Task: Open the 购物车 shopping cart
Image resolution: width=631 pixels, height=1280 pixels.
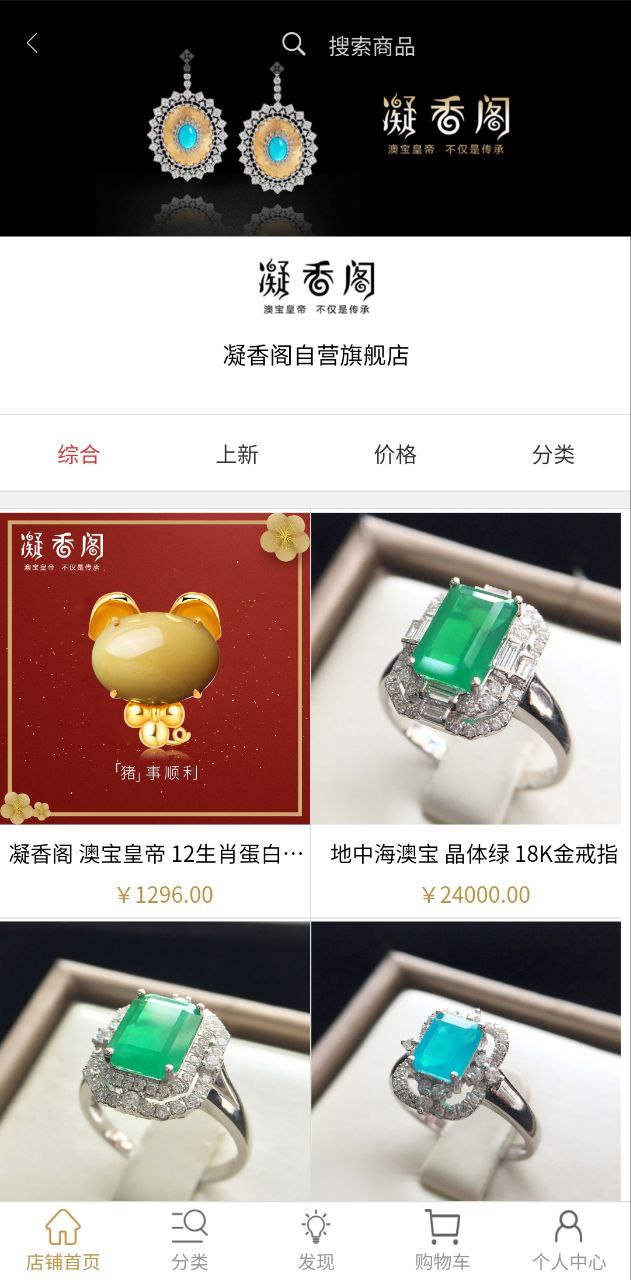Action: pos(442,1241)
